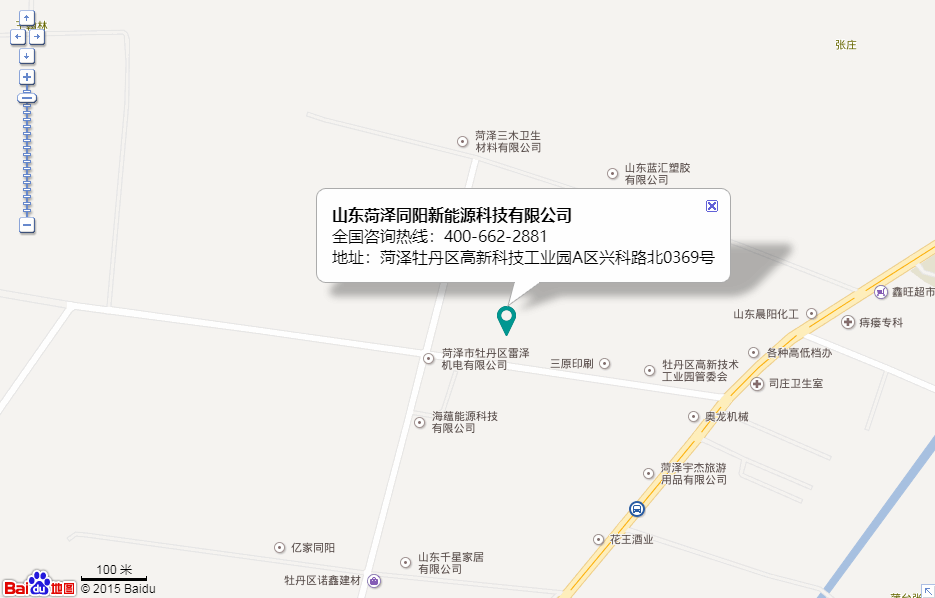
Task: Tap the zoom level slider handle
Action: click(x=27, y=97)
